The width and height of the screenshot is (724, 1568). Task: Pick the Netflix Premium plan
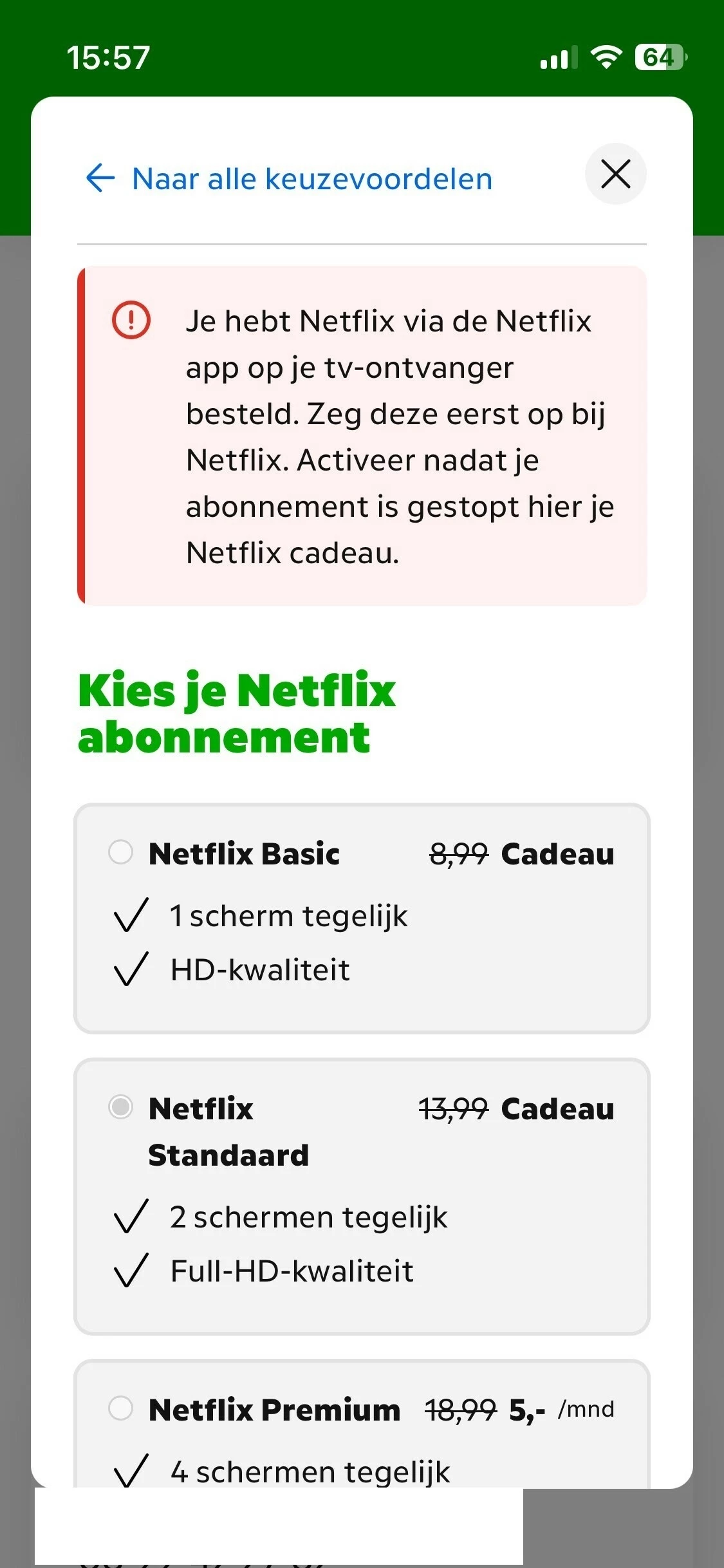point(120,1408)
